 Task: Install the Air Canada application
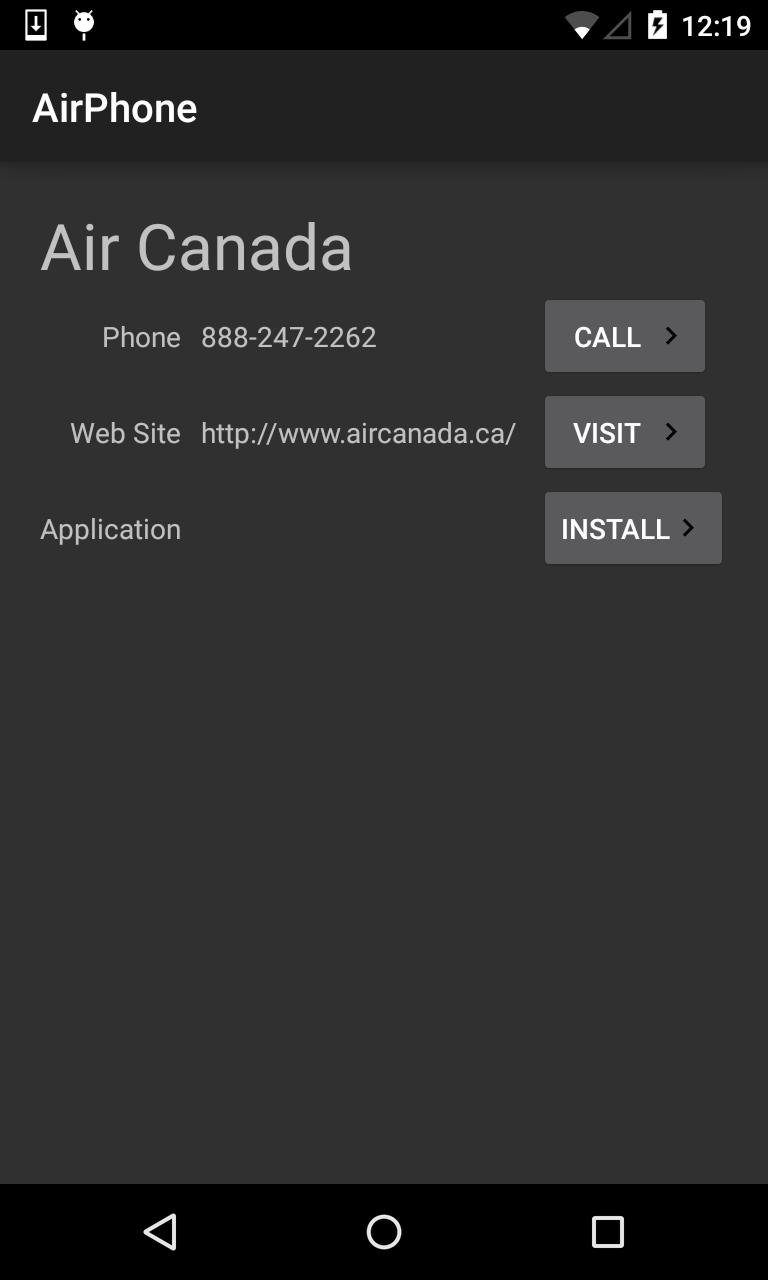tap(632, 529)
